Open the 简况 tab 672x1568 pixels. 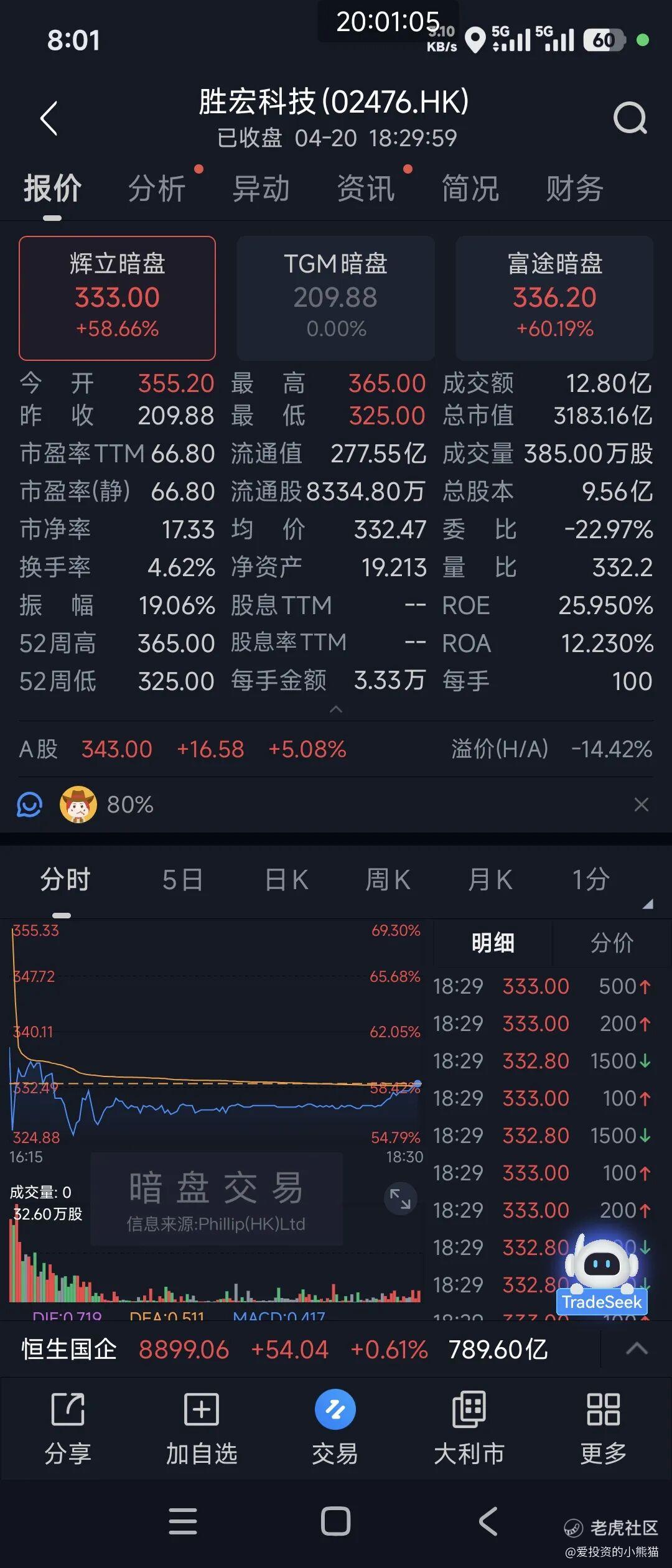click(x=470, y=189)
